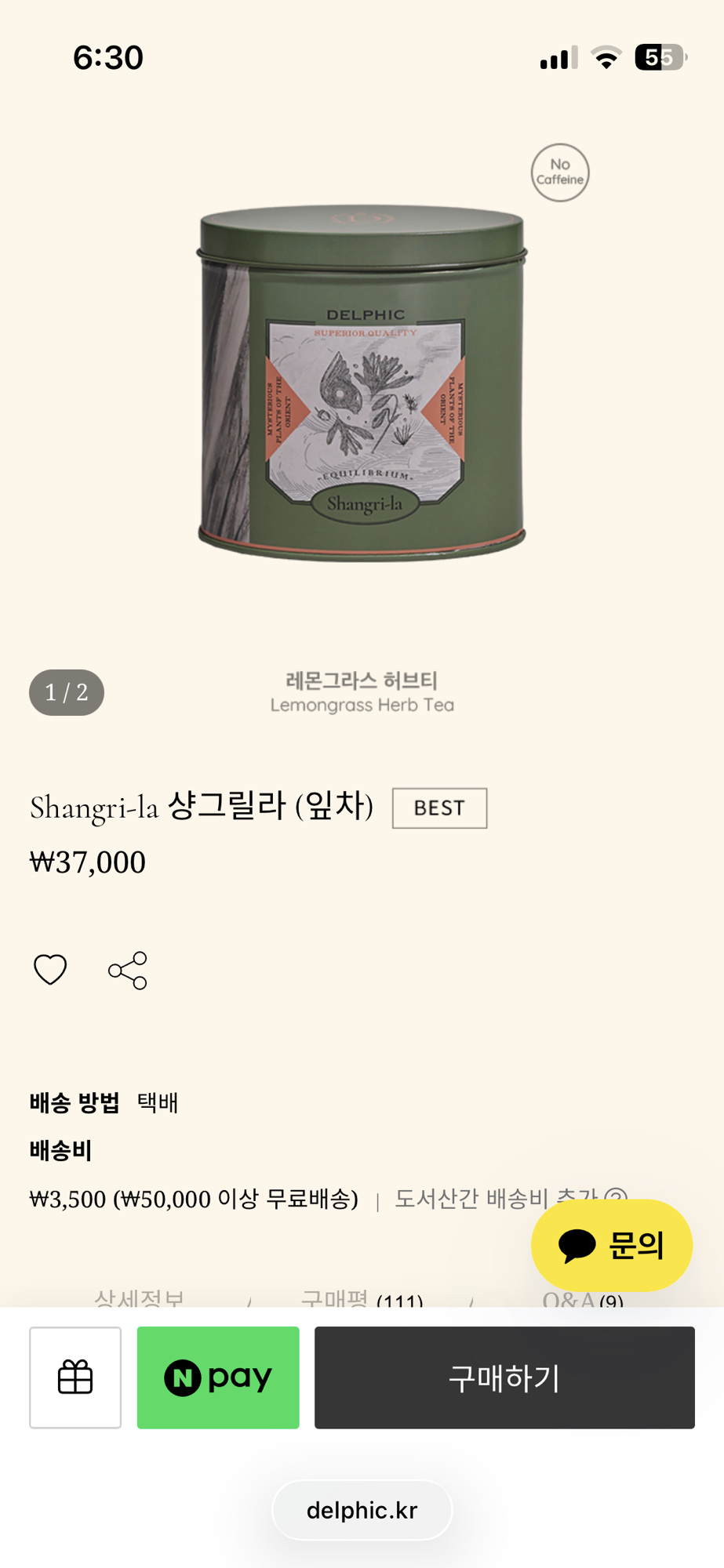The width and height of the screenshot is (724, 1568).
Task: Tap the 구매하기 buy button
Action: coord(504,1377)
